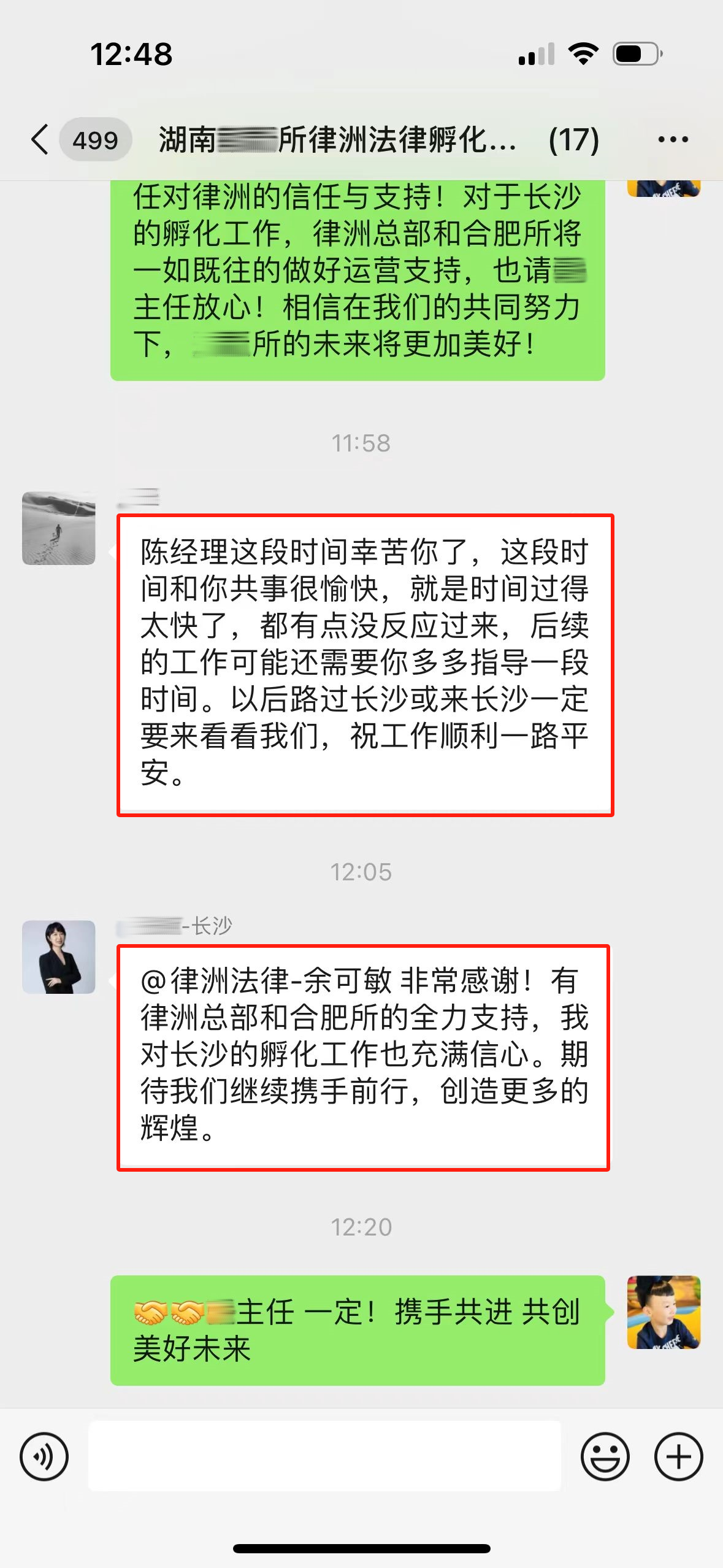Viewport: 723px width, 1568px height.
Task: View the 长沙 member's profile photo
Action: tap(59, 956)
